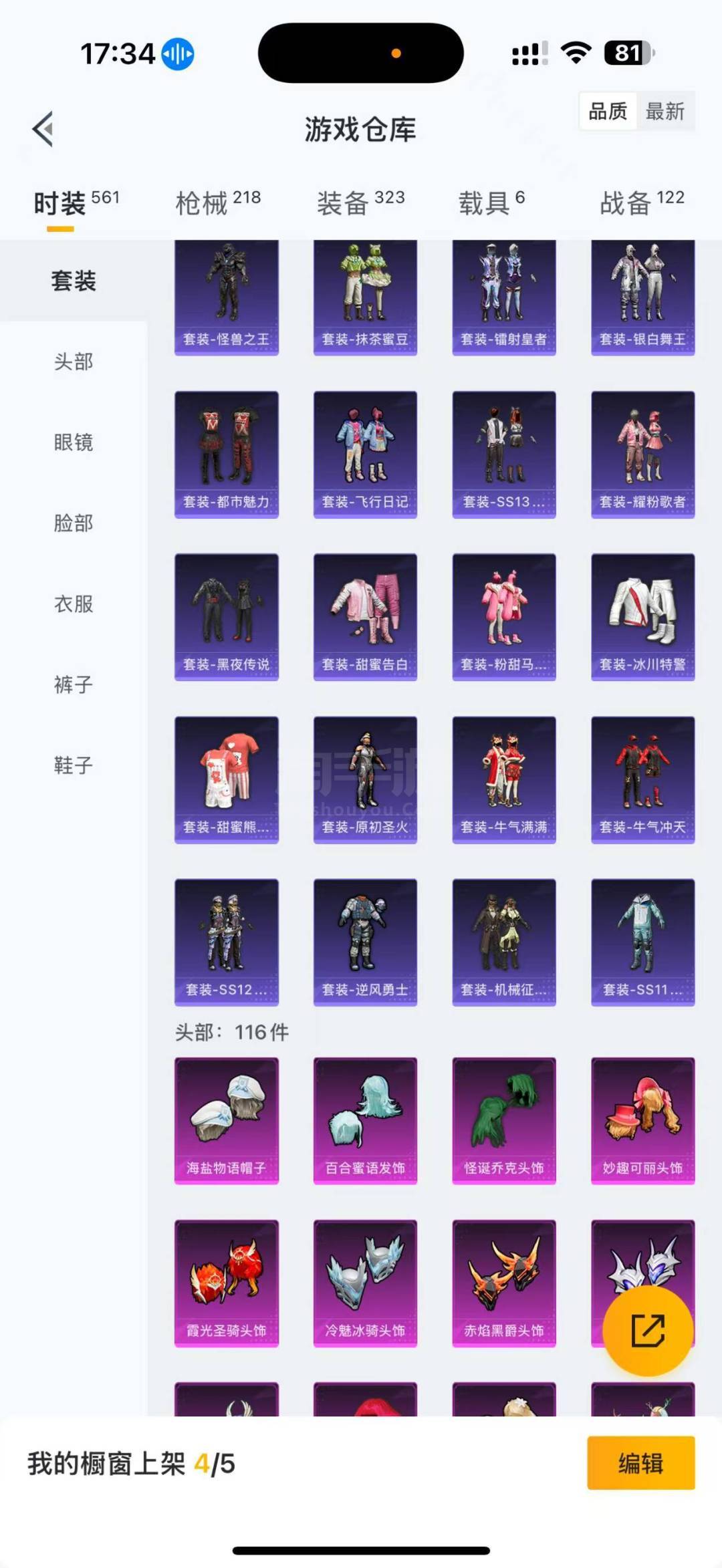Select 头部 in the side menu
The image size is (722, 1568).
tap(74, 362)
